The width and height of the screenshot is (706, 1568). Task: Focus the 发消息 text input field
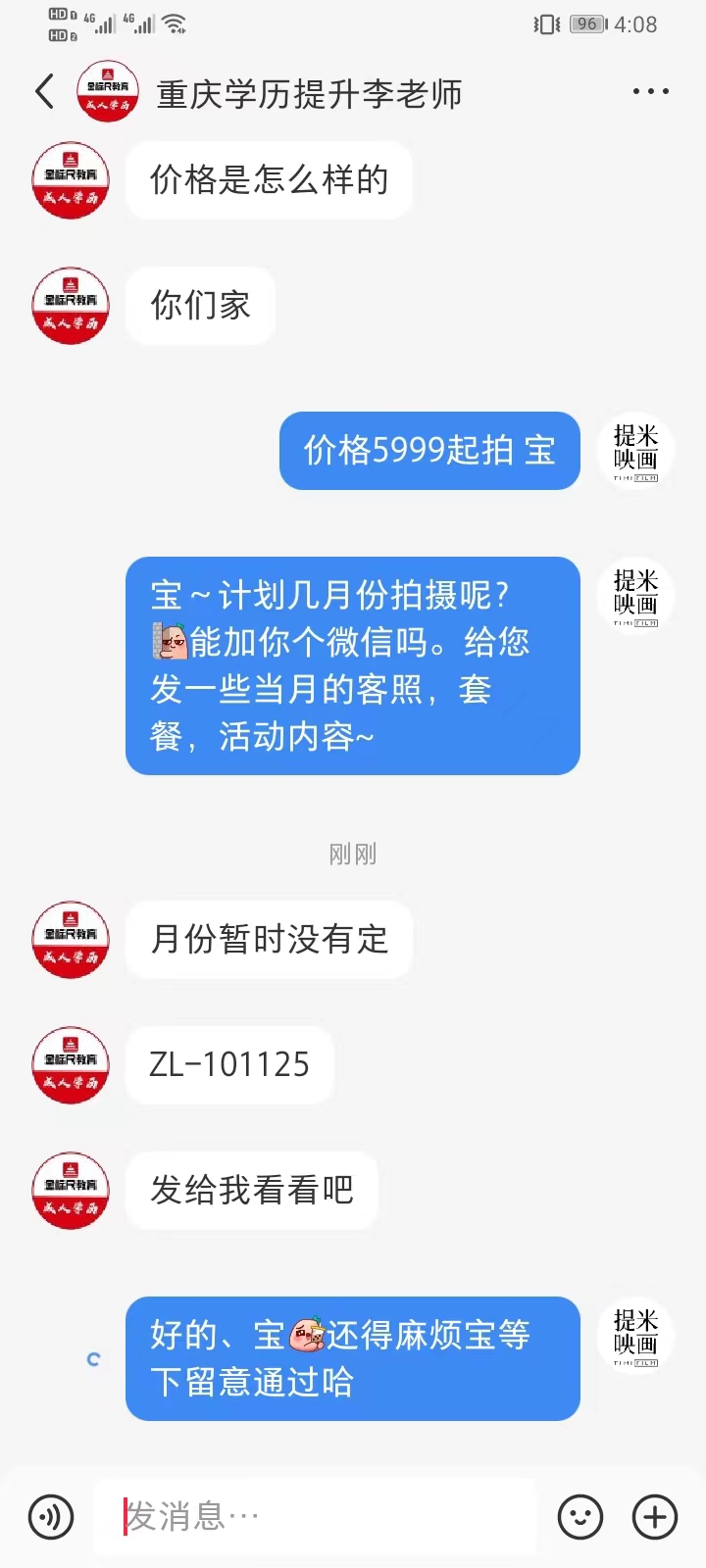coord(315,1517)
